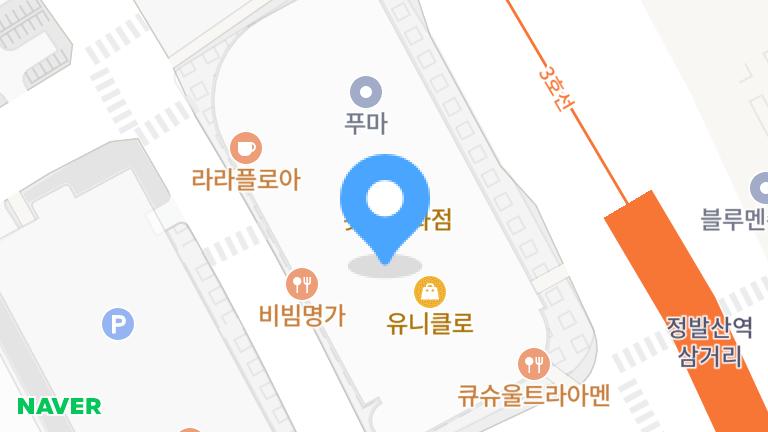This screenshot has height=432, width=768.
Task: Select the 유니클로 shopping marker
Action: (430, 292)
